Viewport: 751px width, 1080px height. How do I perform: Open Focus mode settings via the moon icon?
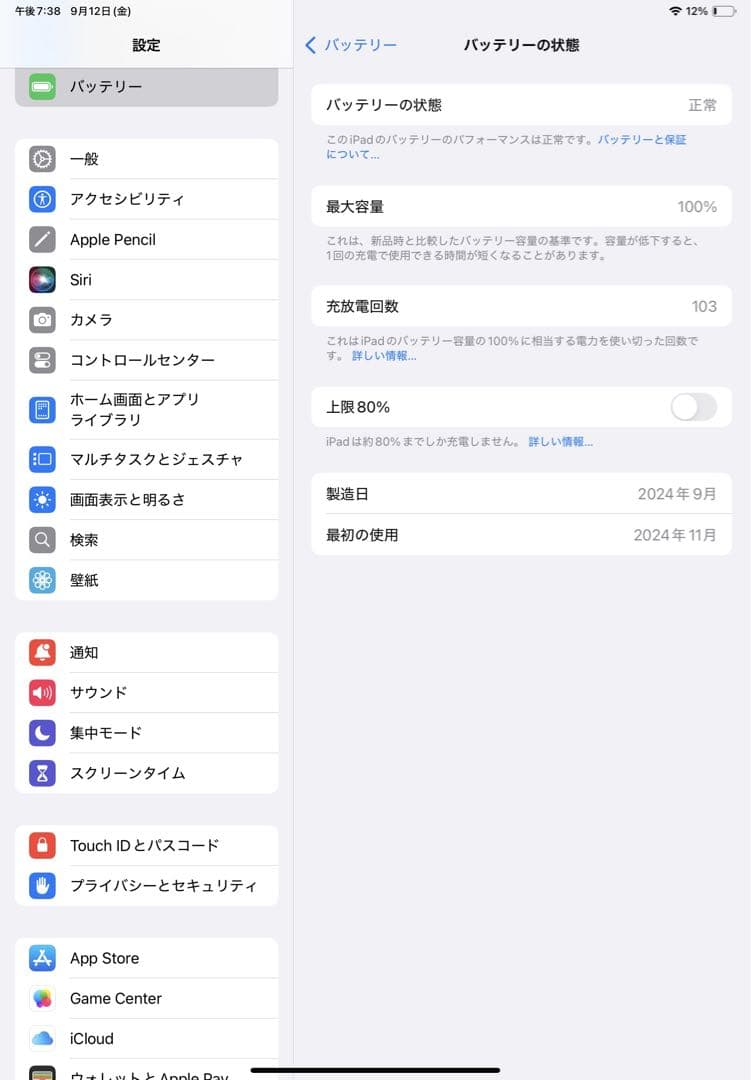(42, 733)
